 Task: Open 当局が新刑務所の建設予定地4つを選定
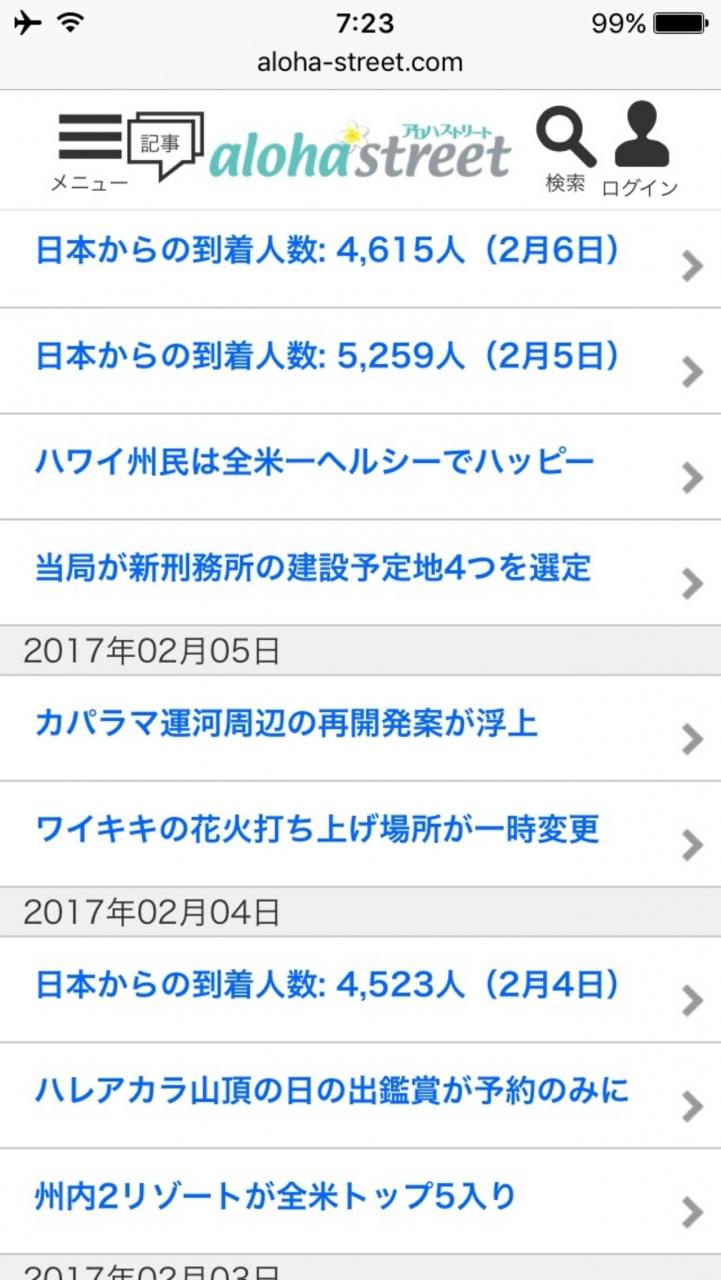tap(360, 573)
